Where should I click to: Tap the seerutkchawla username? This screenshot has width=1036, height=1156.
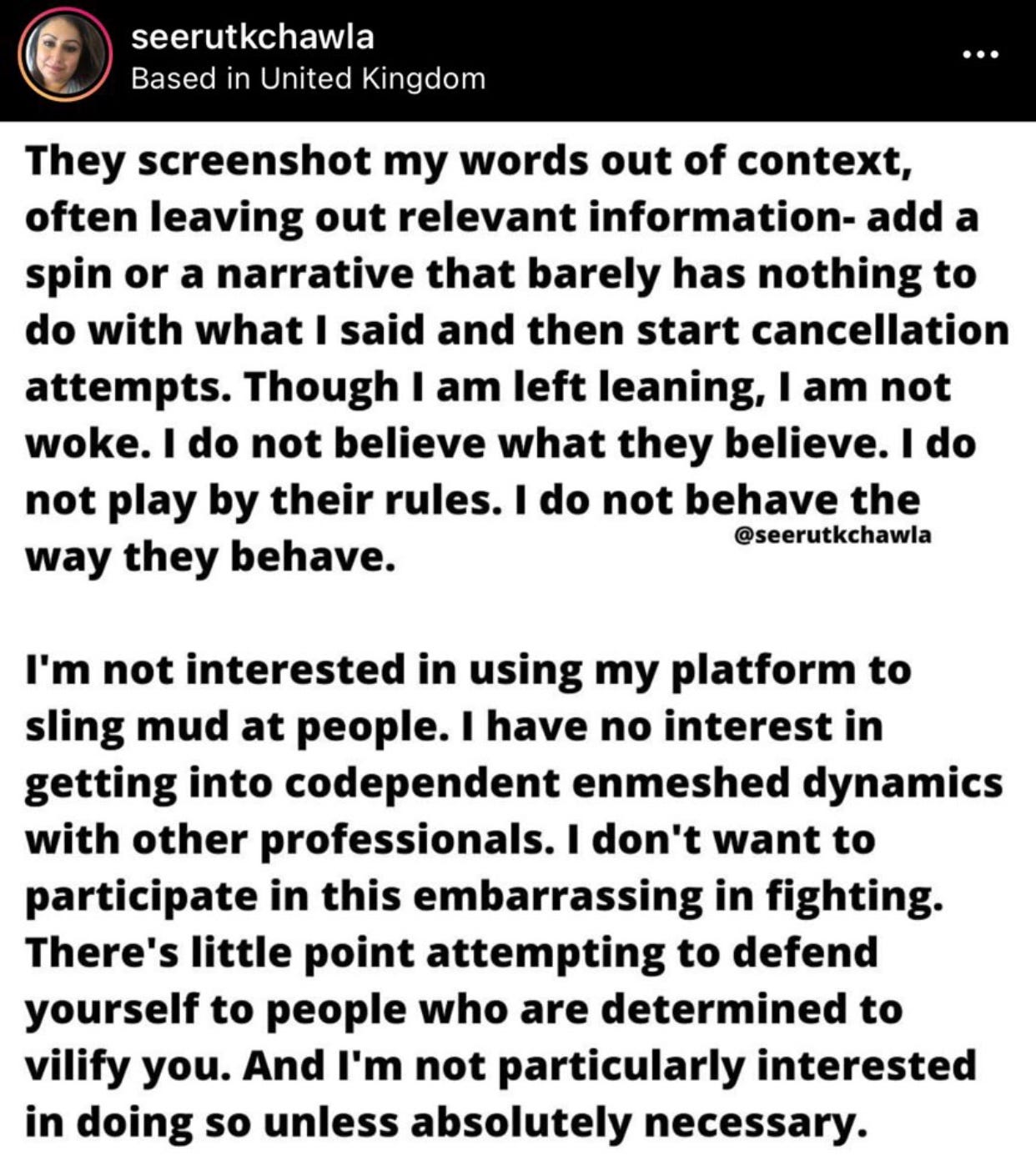pos(253,38)
